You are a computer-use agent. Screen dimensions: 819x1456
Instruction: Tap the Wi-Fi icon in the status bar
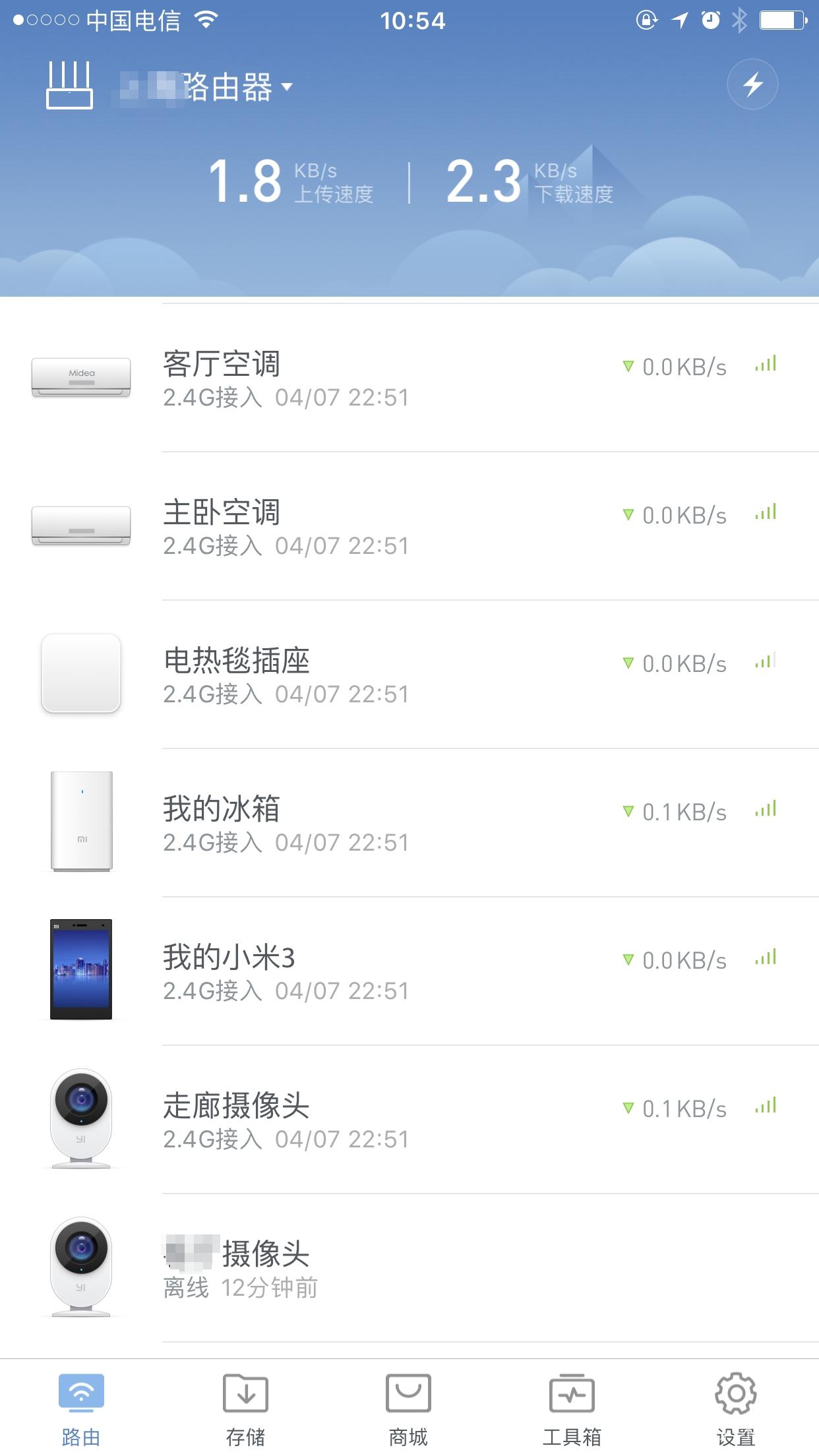point(206,20)
